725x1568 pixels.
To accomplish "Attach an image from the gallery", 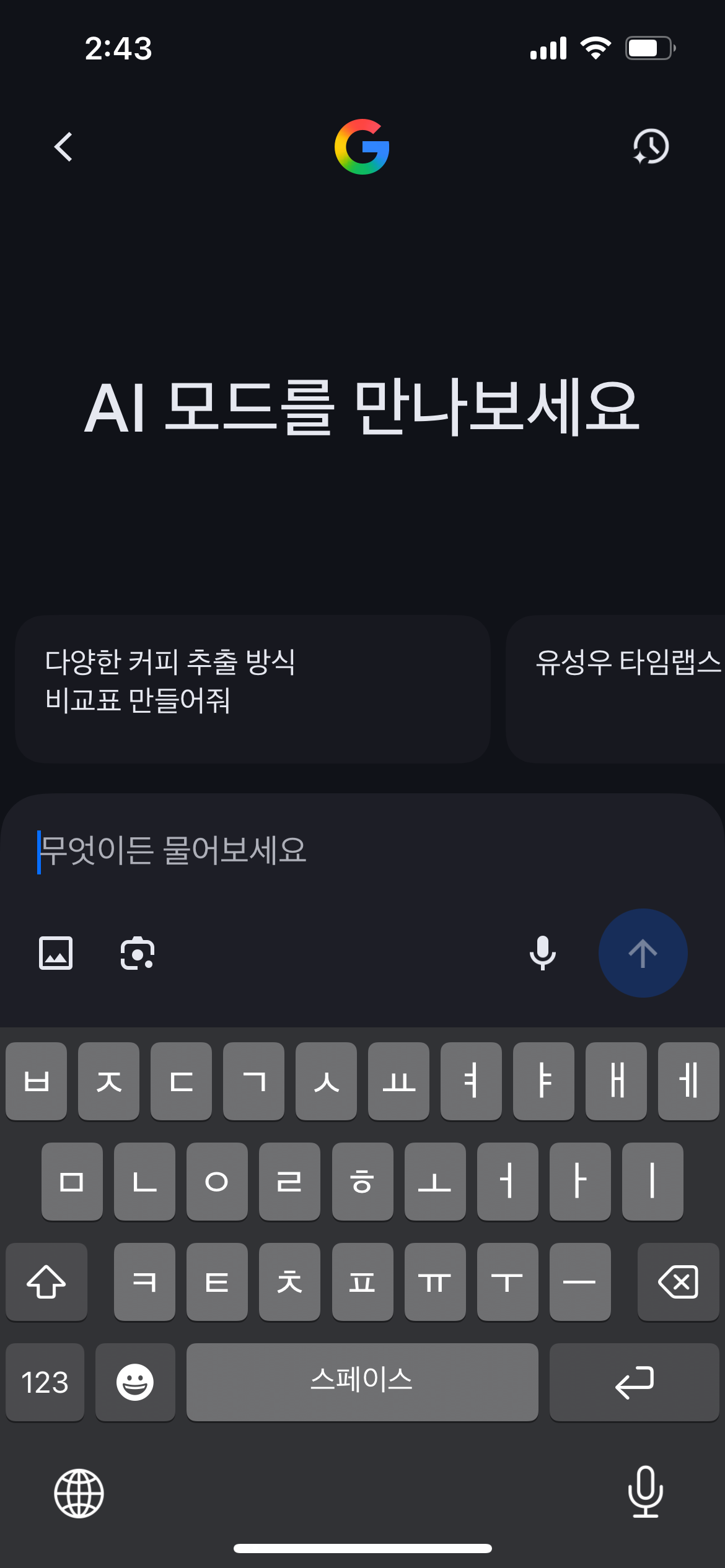I will pos(56,953).
